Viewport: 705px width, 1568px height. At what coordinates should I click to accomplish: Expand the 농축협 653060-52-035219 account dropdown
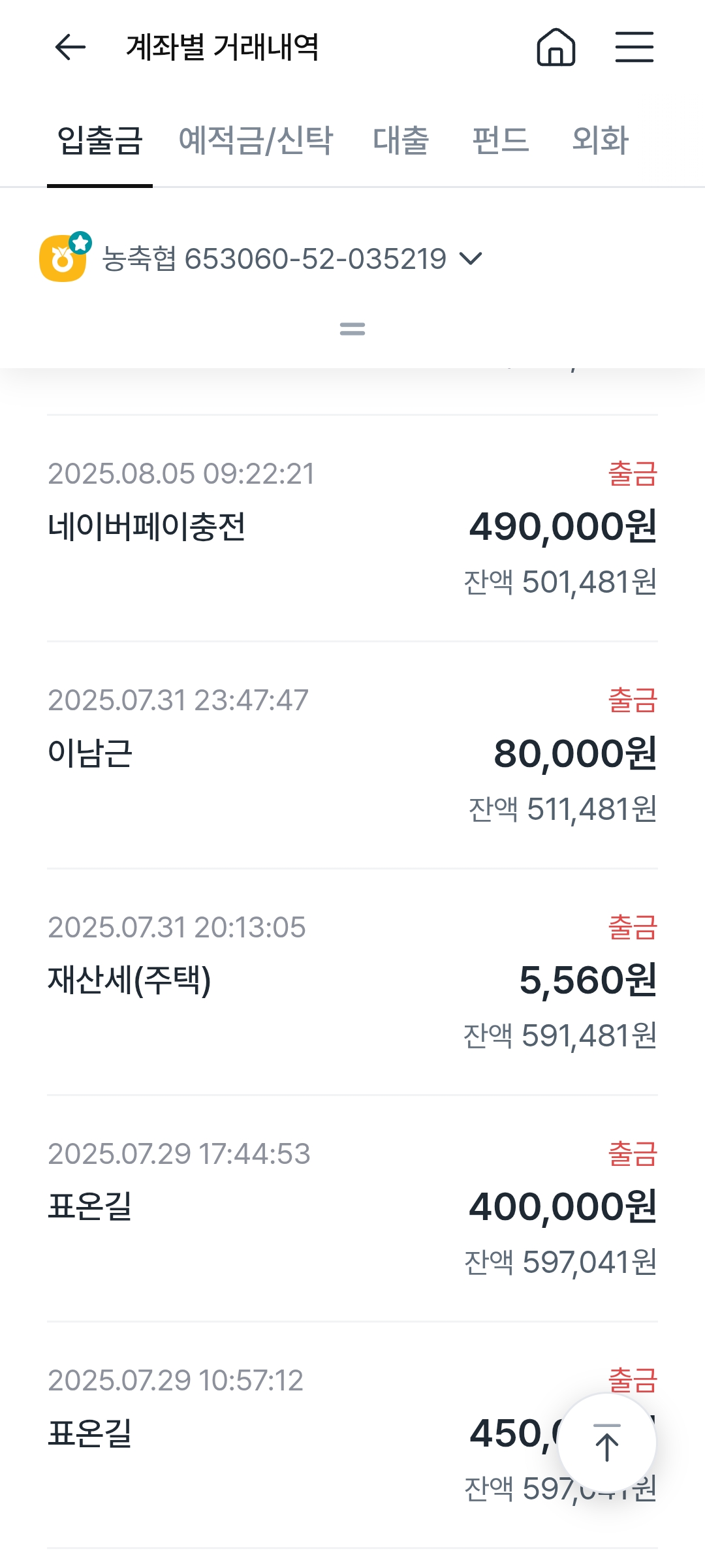(292, 259)
